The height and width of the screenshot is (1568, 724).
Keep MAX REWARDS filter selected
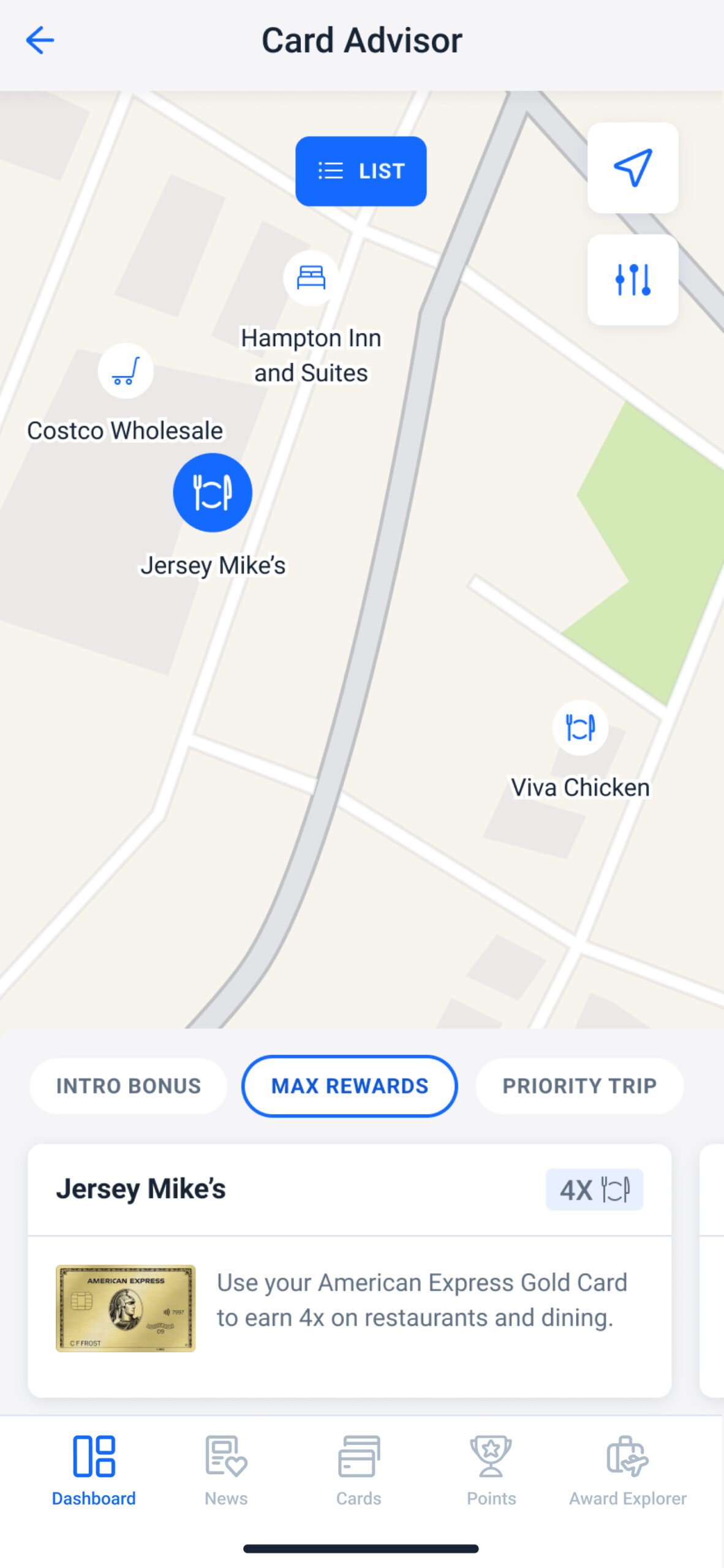349,1085
